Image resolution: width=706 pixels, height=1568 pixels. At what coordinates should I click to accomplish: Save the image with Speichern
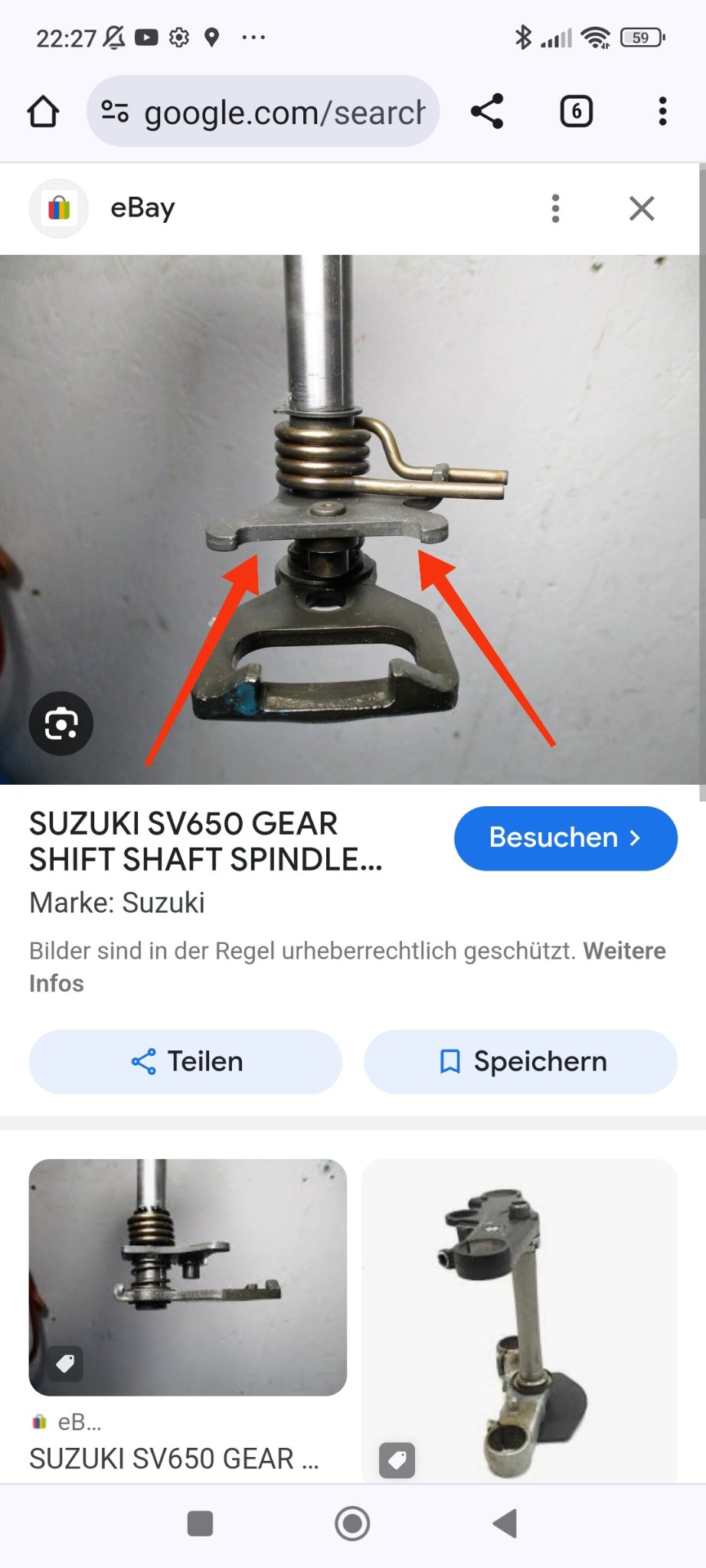pyautogui.click(x=521, y=1061)
